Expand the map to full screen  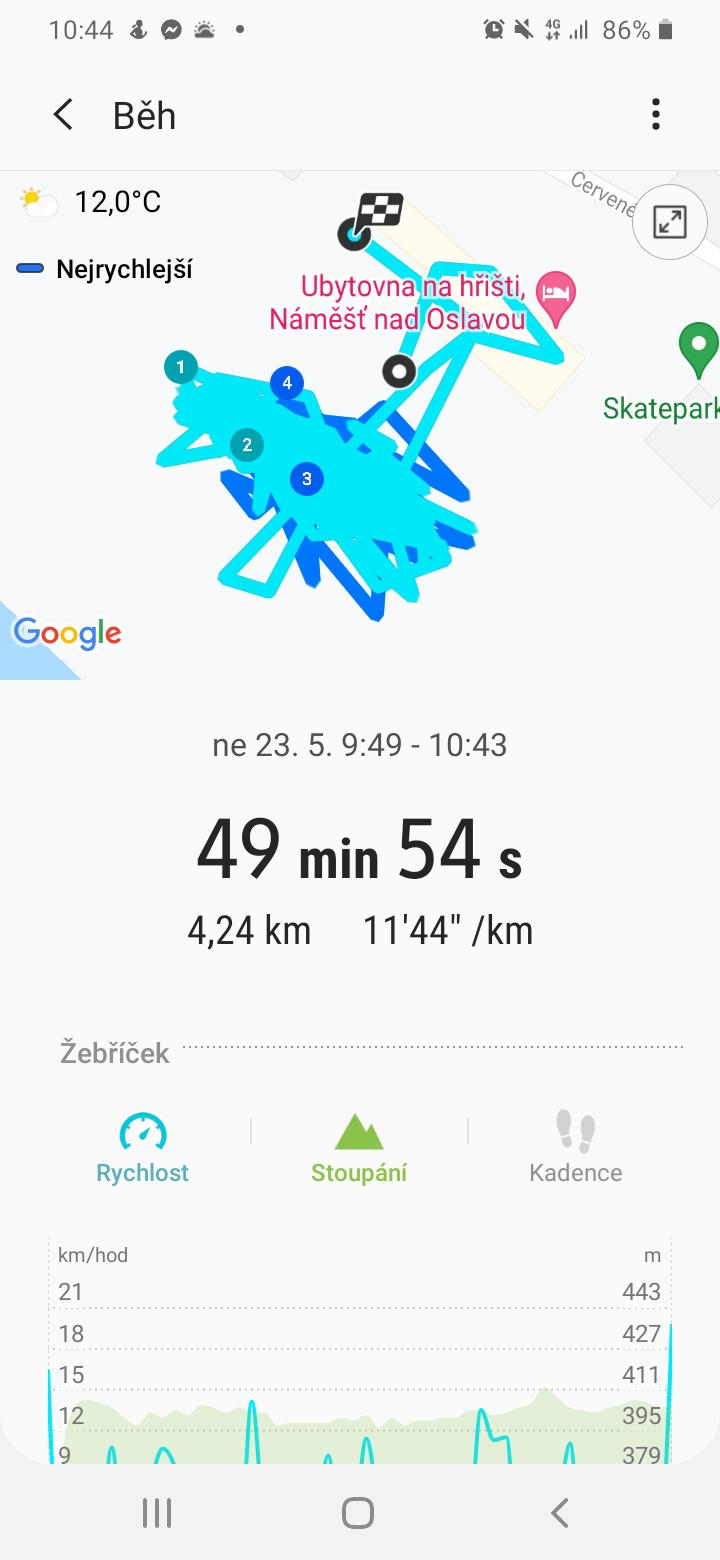[670, 223]
